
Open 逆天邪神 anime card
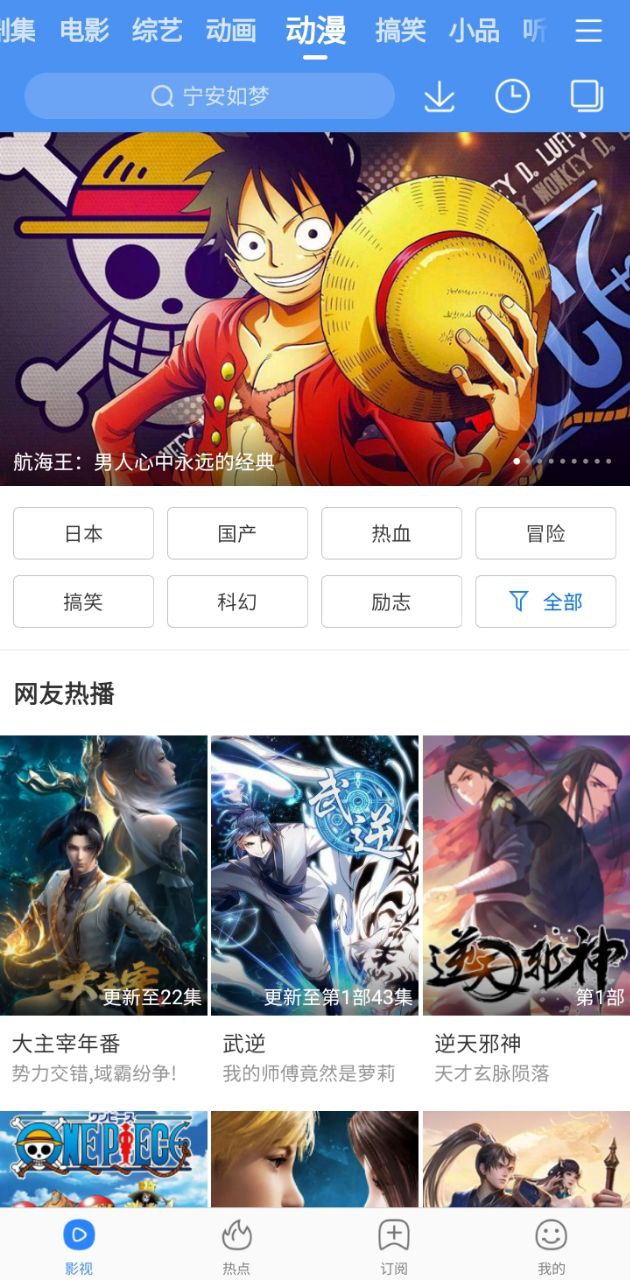click(526, 875)
